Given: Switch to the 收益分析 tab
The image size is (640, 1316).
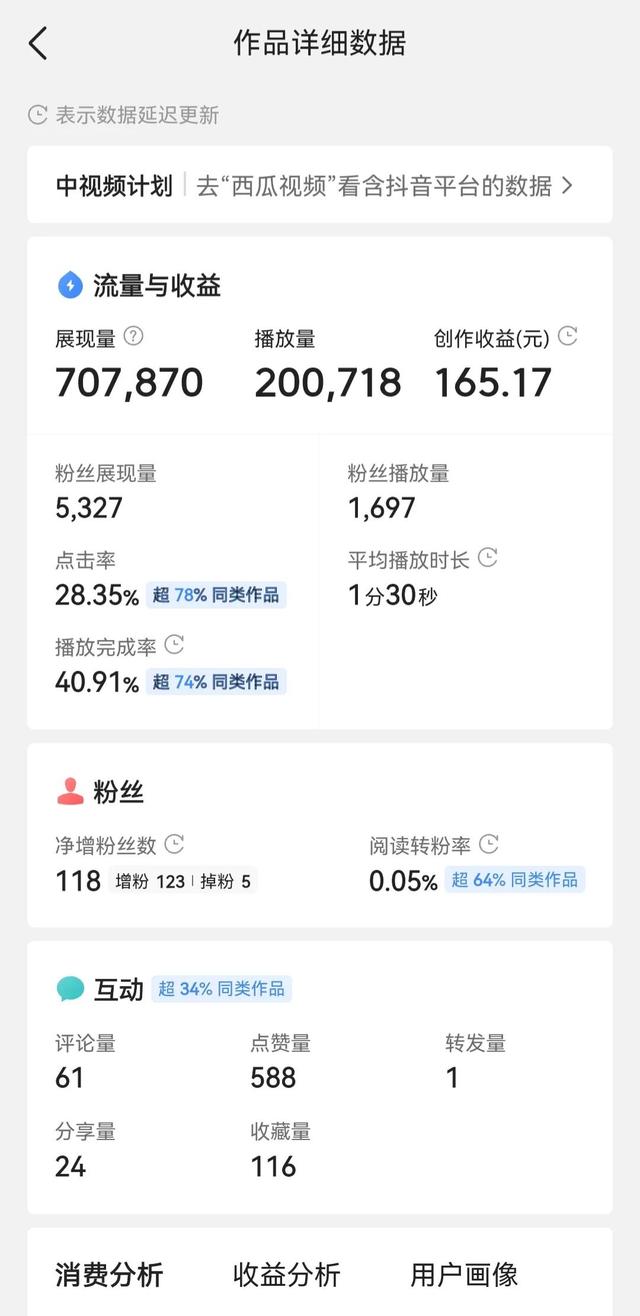Looking at the screenshot, I should pyautogui.click(x=287, y=1274).
